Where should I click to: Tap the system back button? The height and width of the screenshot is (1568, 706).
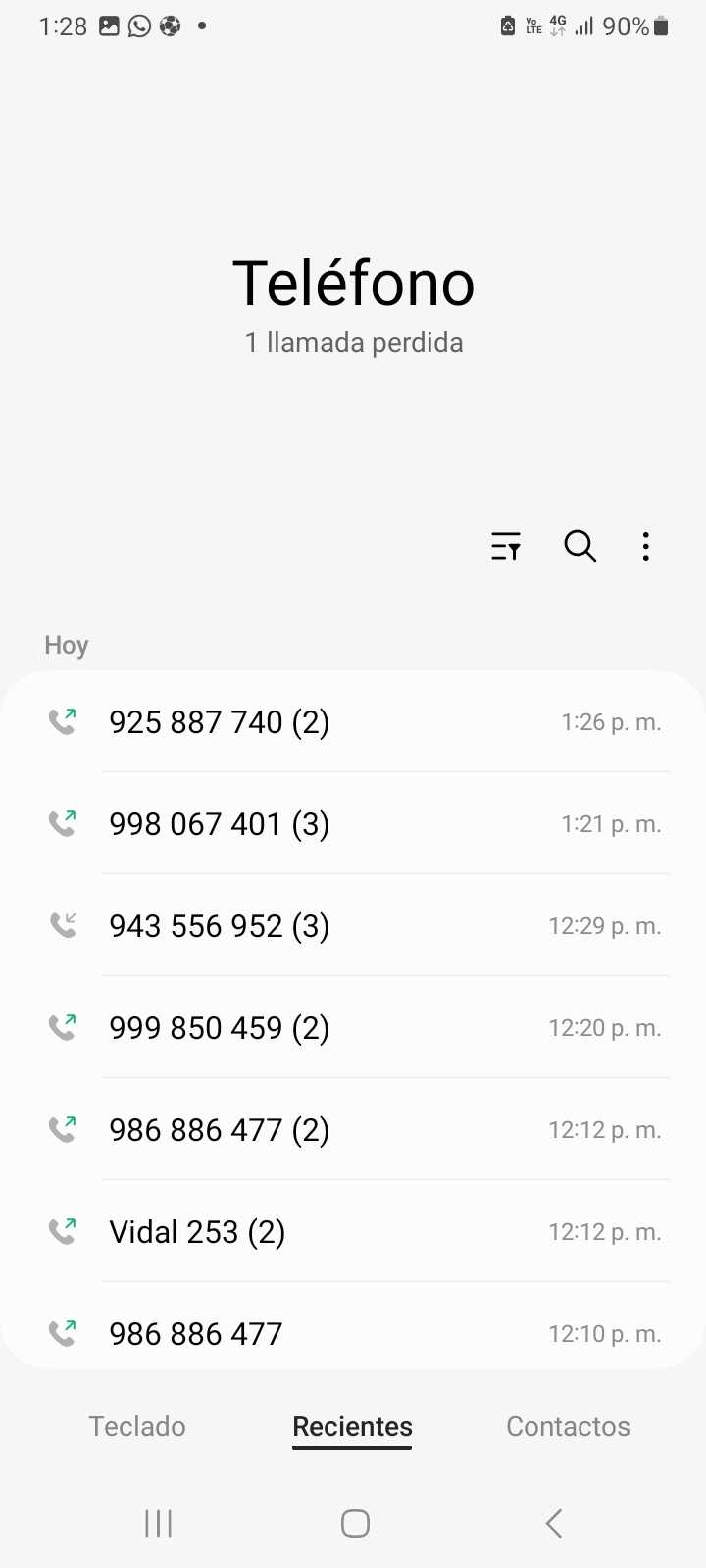554,1523
